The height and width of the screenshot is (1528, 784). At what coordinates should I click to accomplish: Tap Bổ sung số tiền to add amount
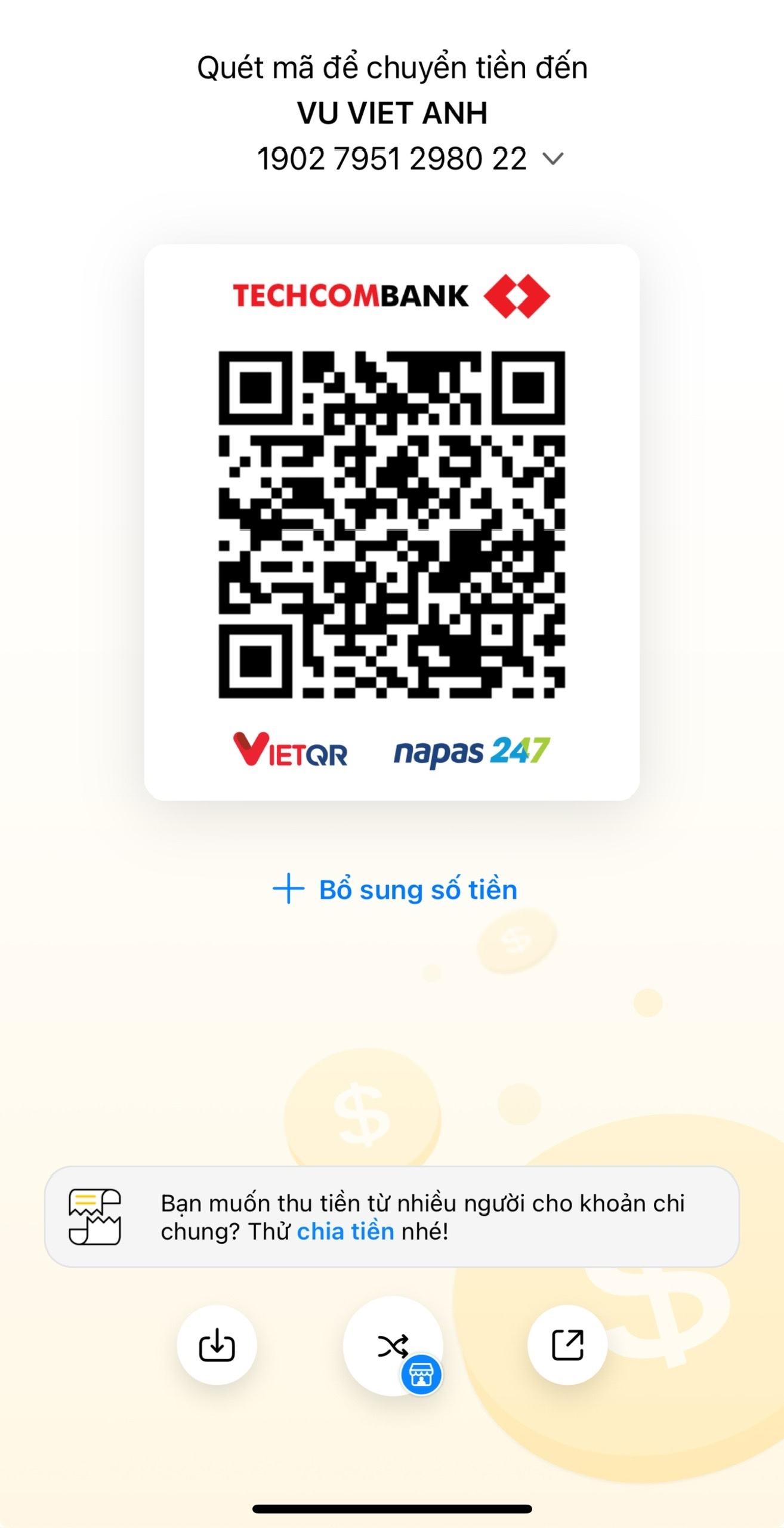click(394, 889)
